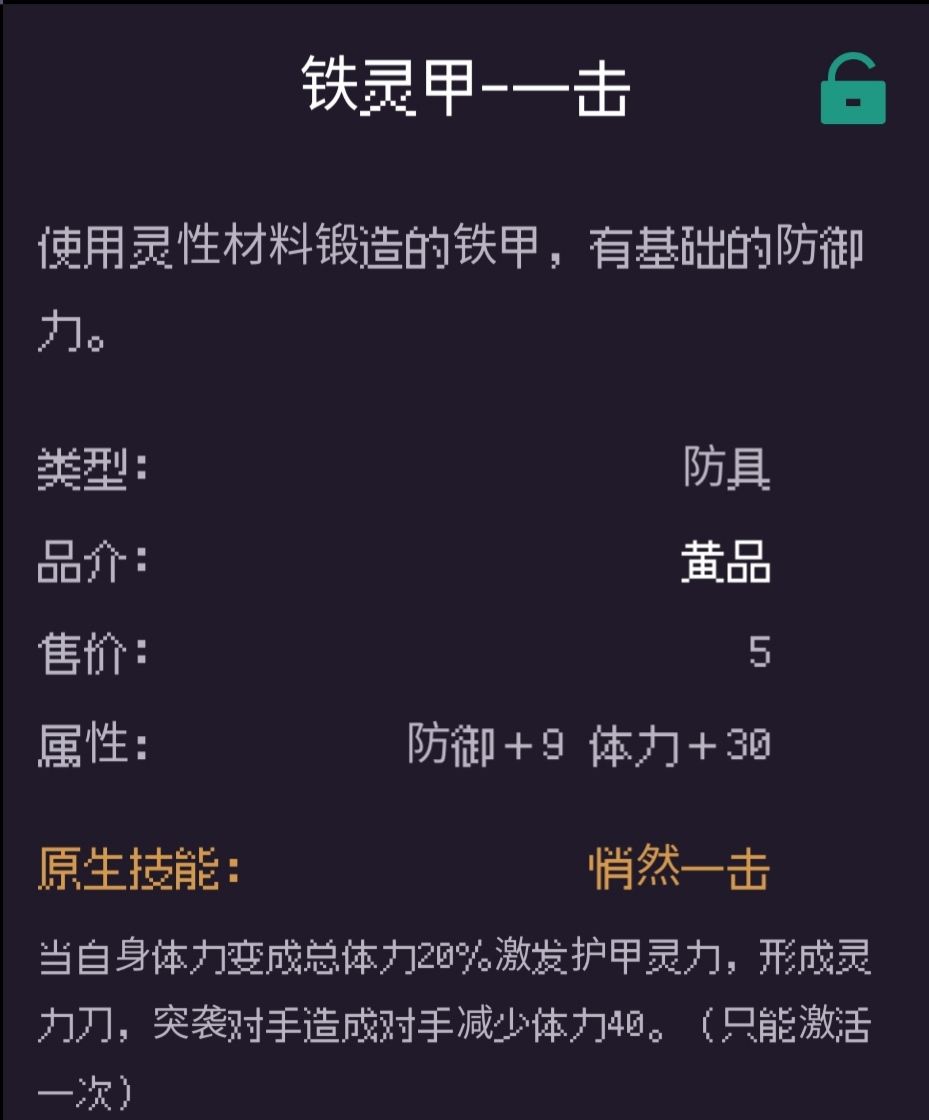Select the 品介 quality label
The height and width of the screenshot is (1120, 929).
pyautogui.click(x=90, y=562)
